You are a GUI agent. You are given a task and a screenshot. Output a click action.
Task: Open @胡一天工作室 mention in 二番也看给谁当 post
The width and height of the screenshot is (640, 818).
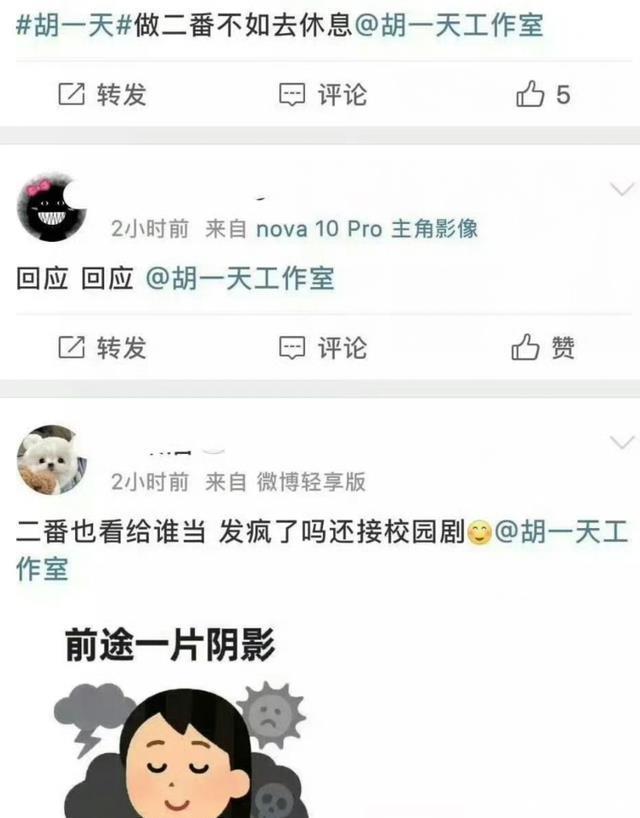point(560,532)
